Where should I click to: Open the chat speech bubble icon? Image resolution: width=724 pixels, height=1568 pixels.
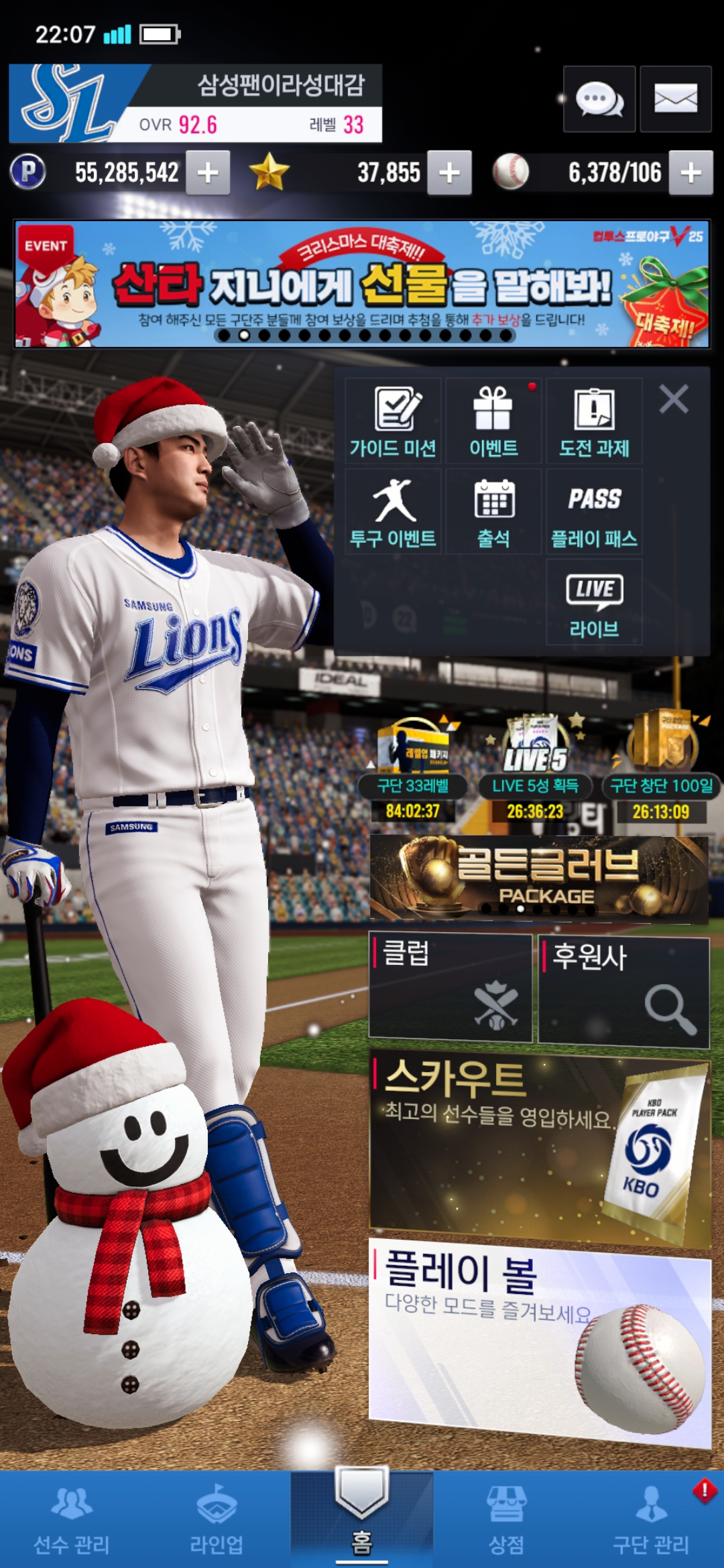(x=599, y=99)
